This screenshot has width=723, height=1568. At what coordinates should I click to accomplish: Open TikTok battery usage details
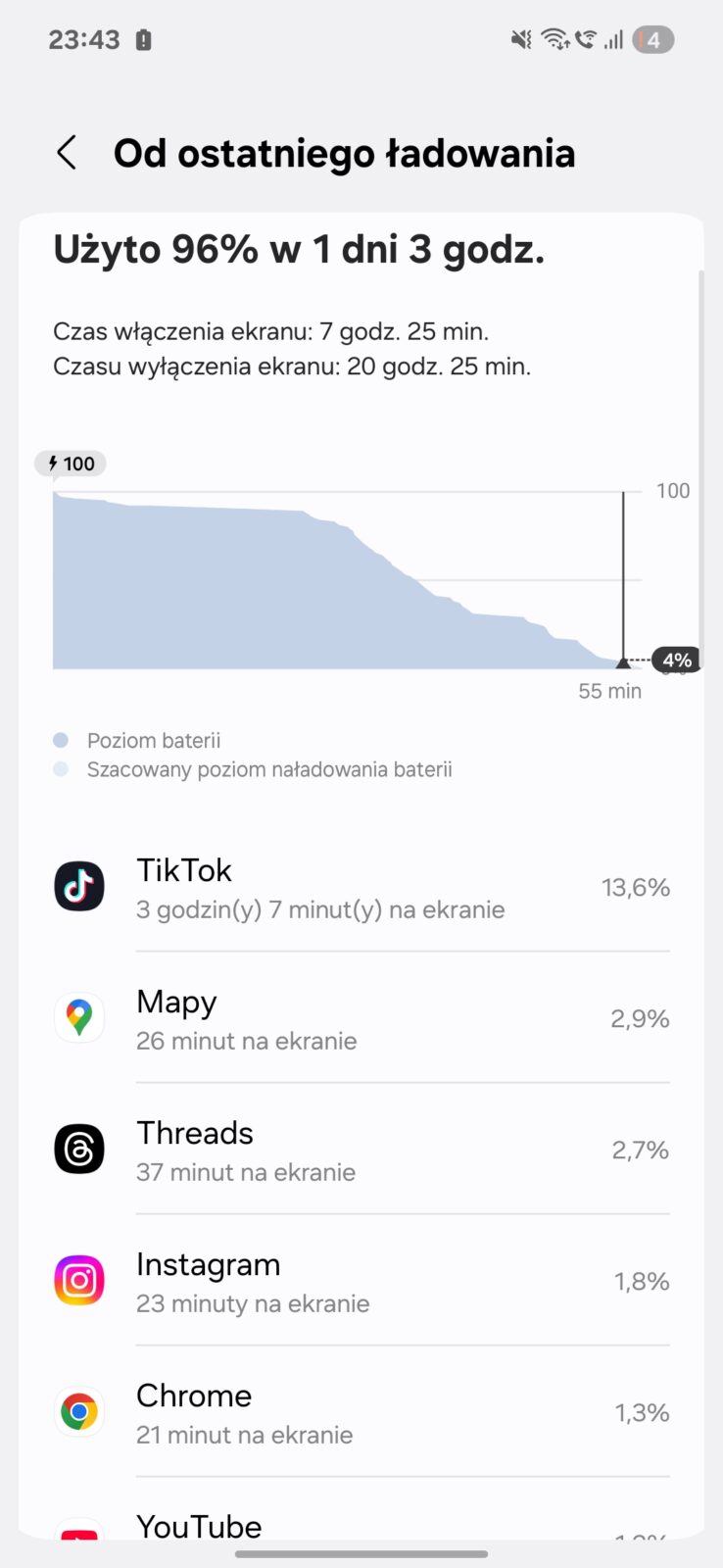click(361, 888)
